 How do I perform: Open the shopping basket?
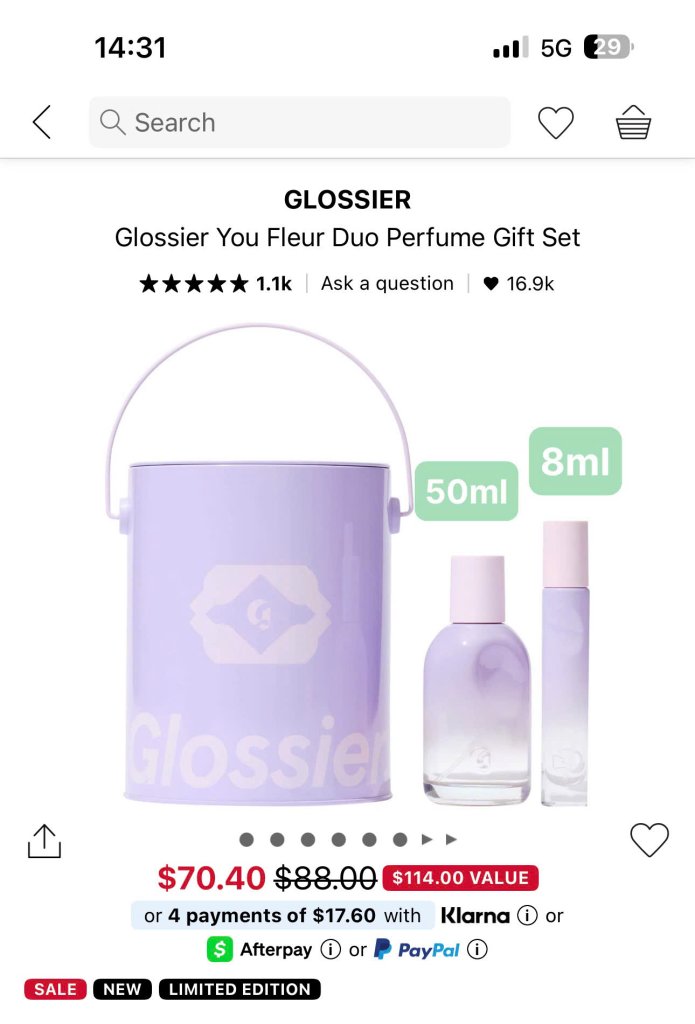(633, 122)
